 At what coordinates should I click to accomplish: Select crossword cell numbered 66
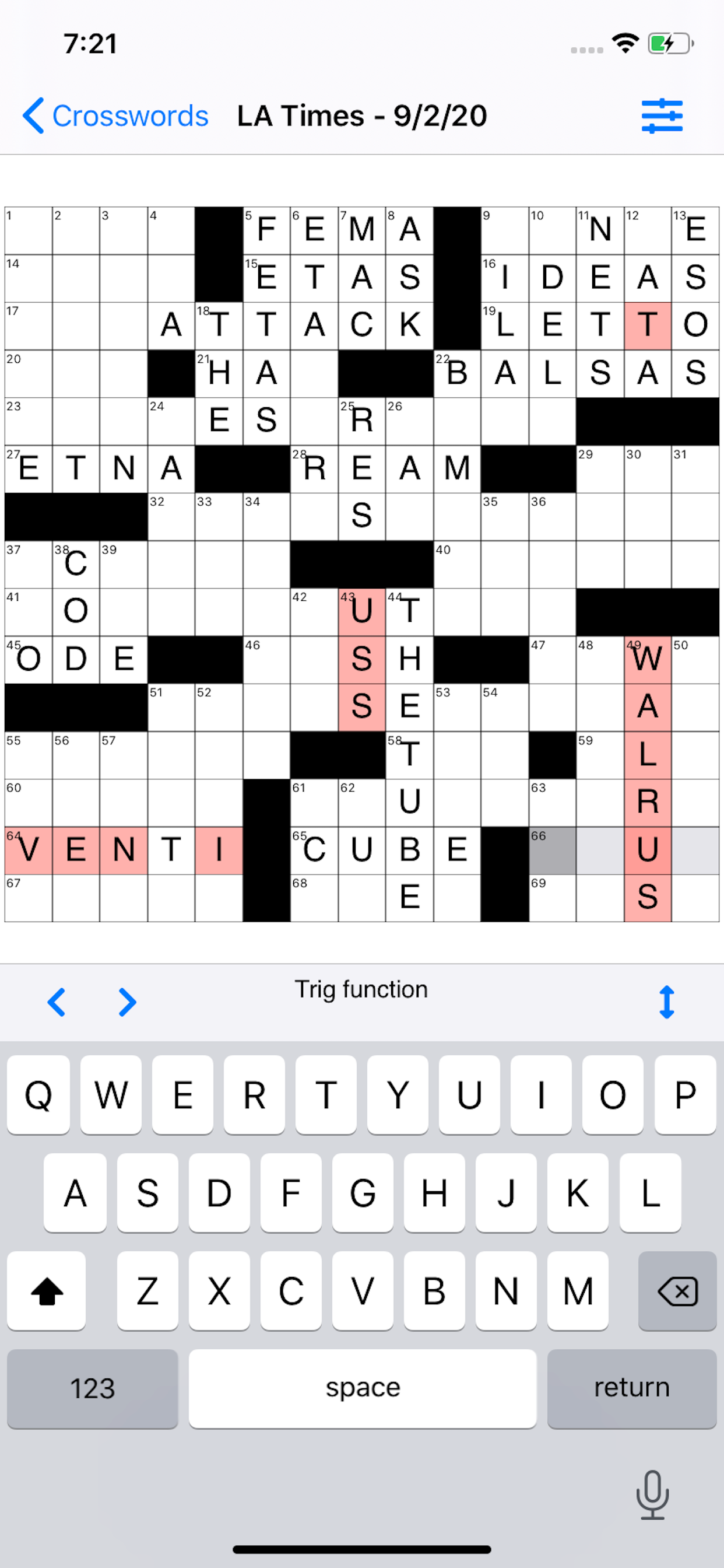point(552,851)
